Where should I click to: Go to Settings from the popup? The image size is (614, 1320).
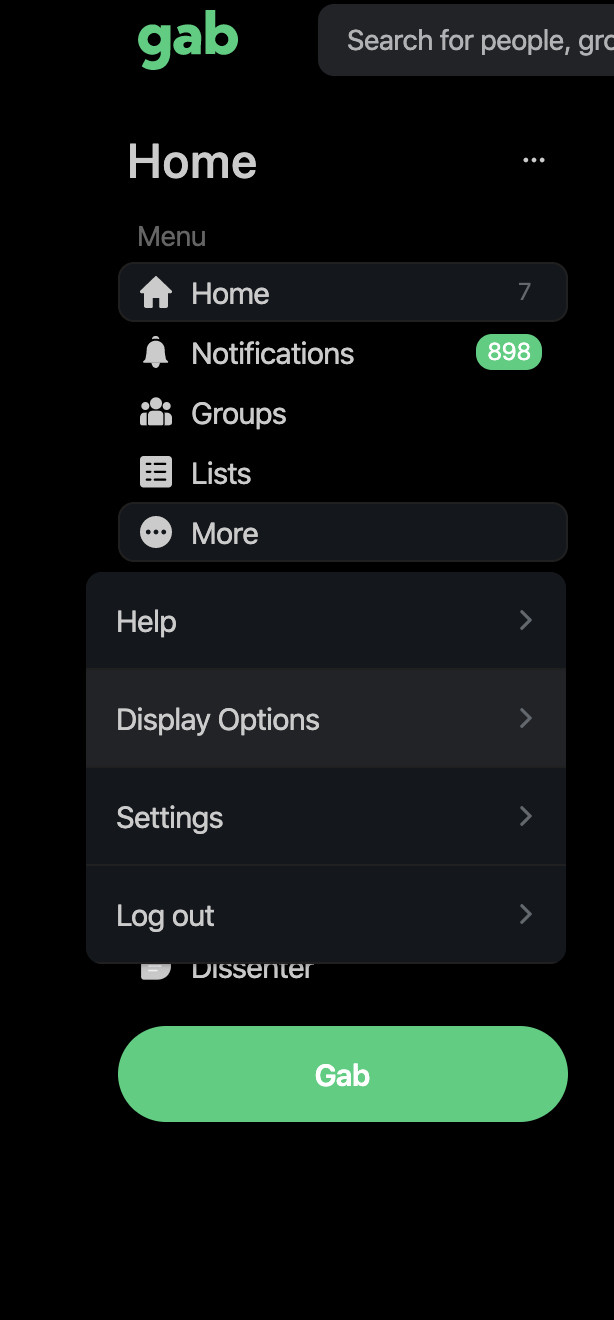[x=326, y=817]
